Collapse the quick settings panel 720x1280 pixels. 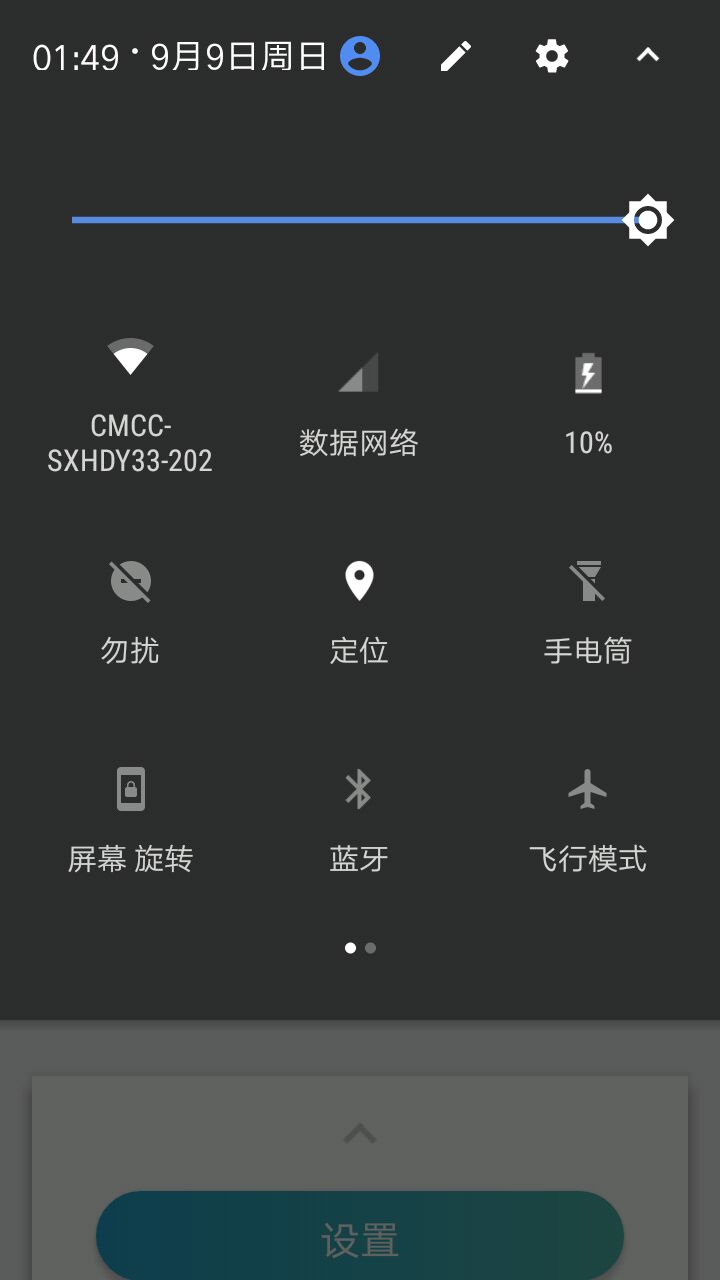(x=648, y=56)
